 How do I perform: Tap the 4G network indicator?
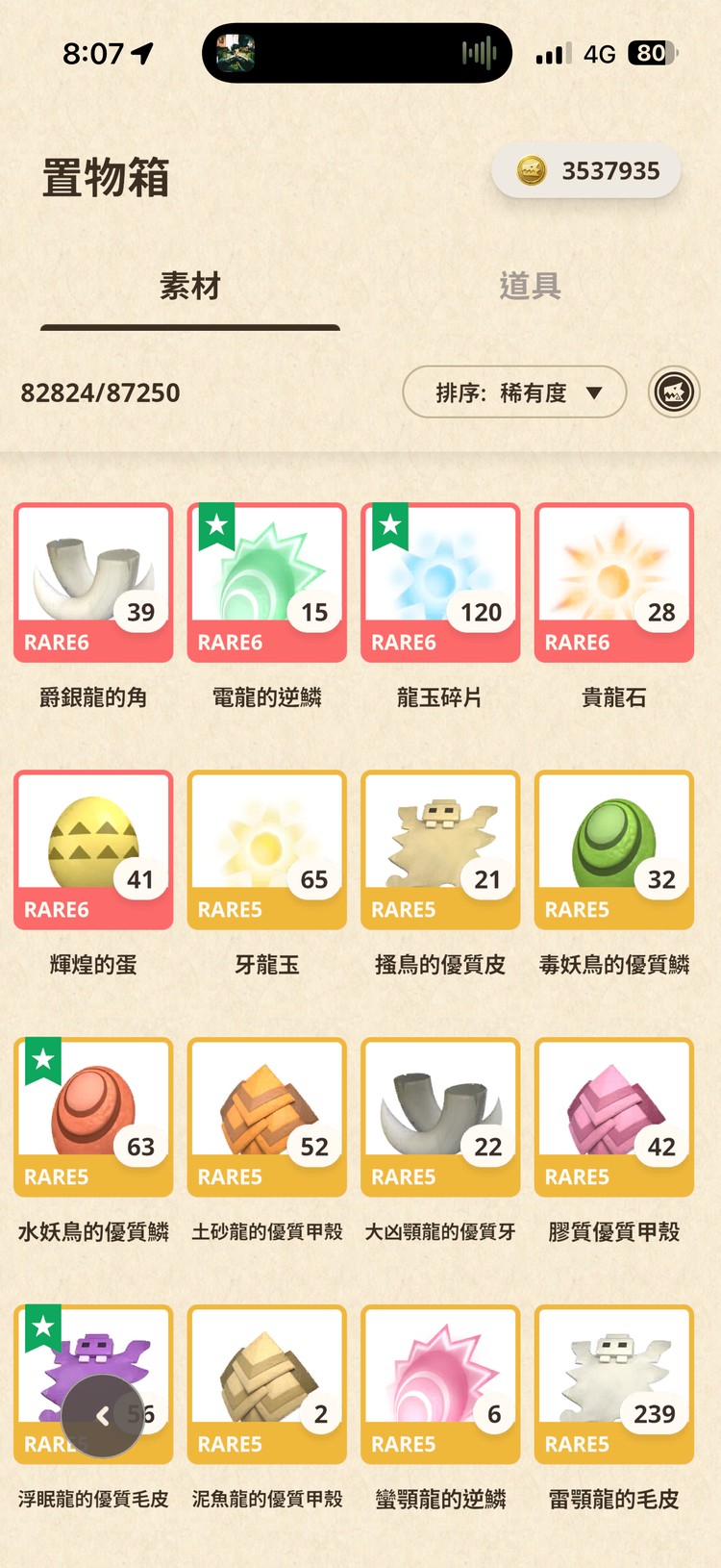point(598,53)
